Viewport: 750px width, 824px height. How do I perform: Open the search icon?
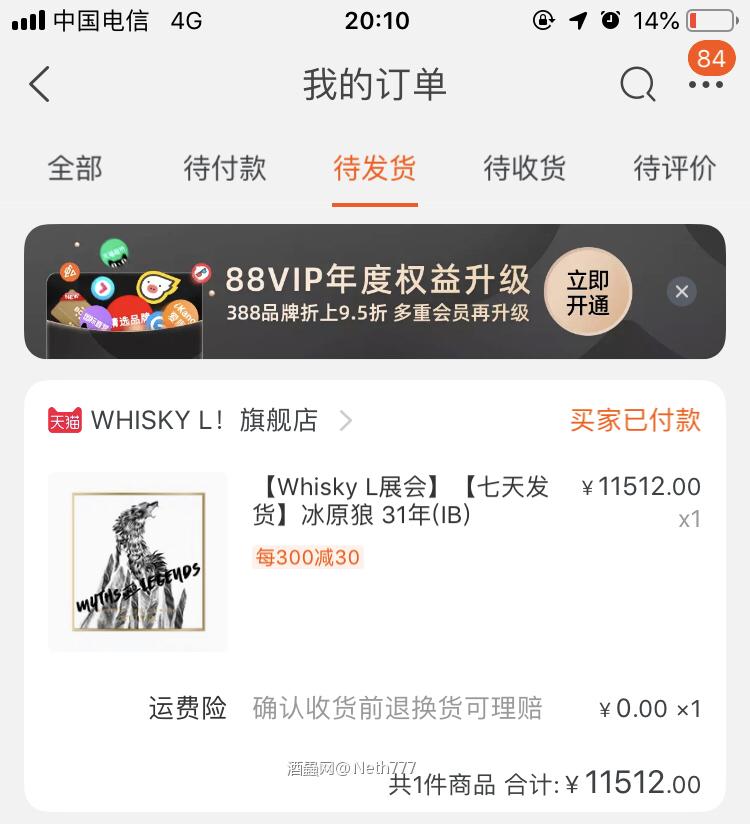637,85
